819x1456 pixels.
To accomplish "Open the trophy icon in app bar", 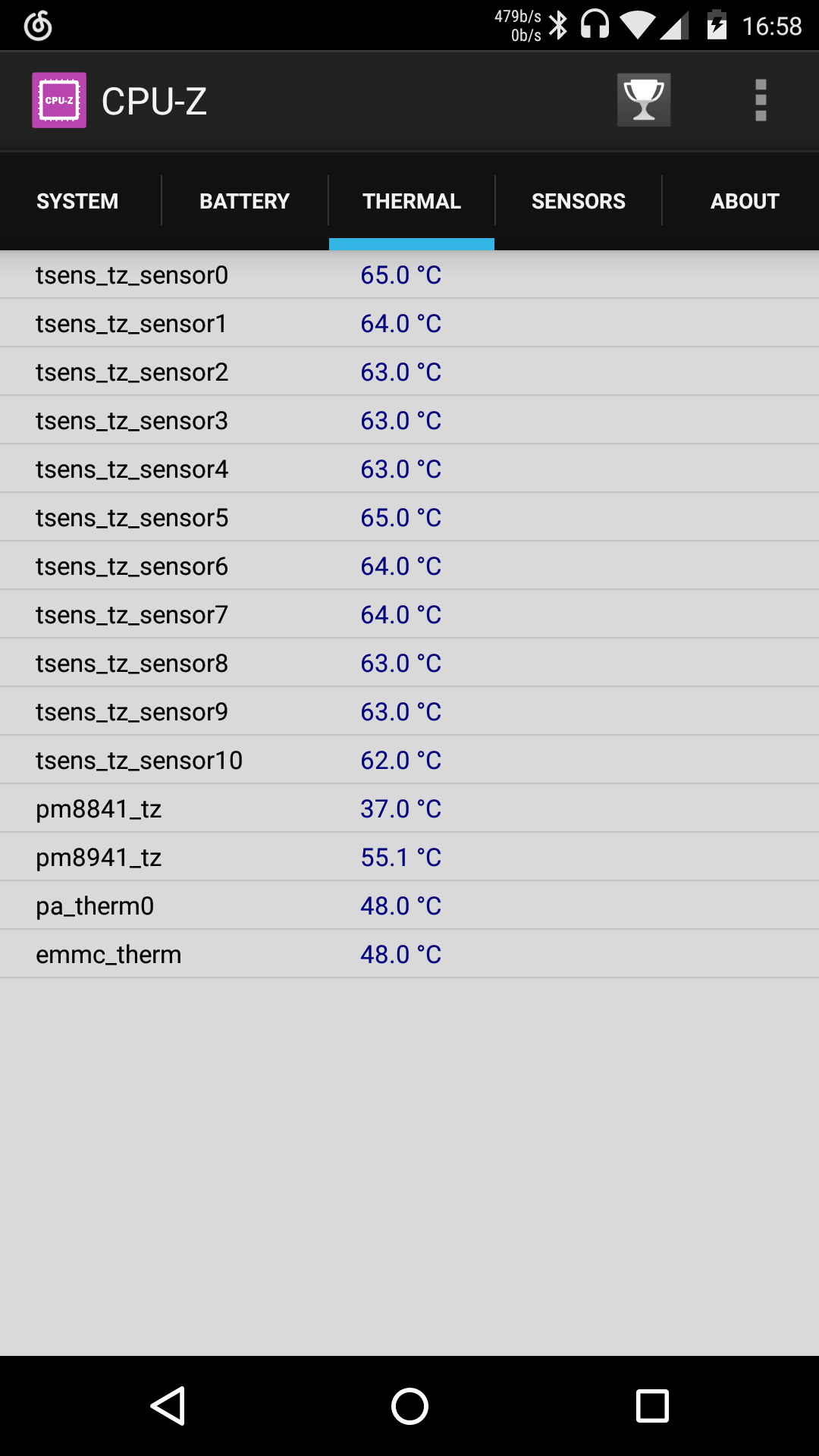I will pyautogui.click(x=643, y=100).
